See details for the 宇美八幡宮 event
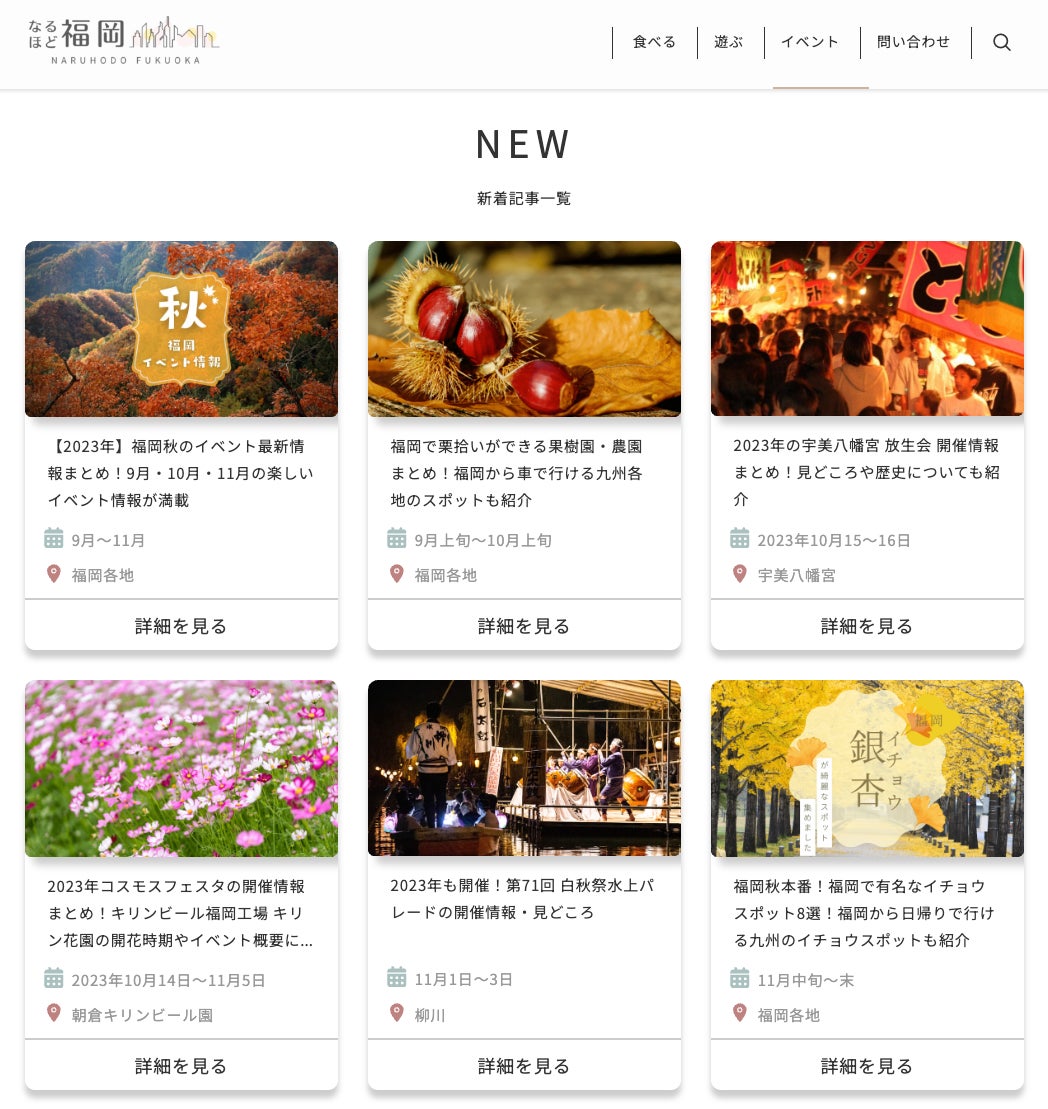Image resolution: width=1048 pixels, height=1109 pixels. coord(867,626)
